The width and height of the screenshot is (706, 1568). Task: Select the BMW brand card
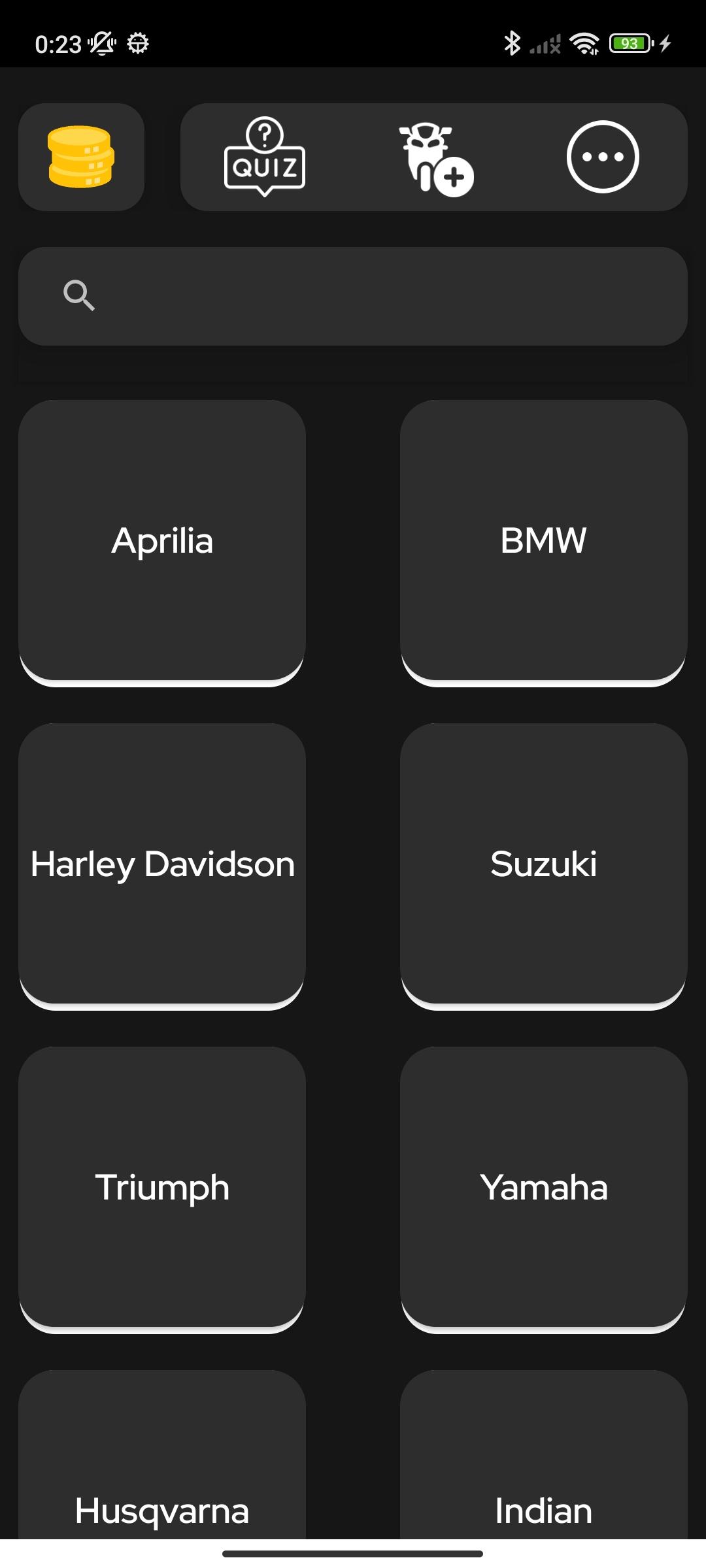click(544, 542)
